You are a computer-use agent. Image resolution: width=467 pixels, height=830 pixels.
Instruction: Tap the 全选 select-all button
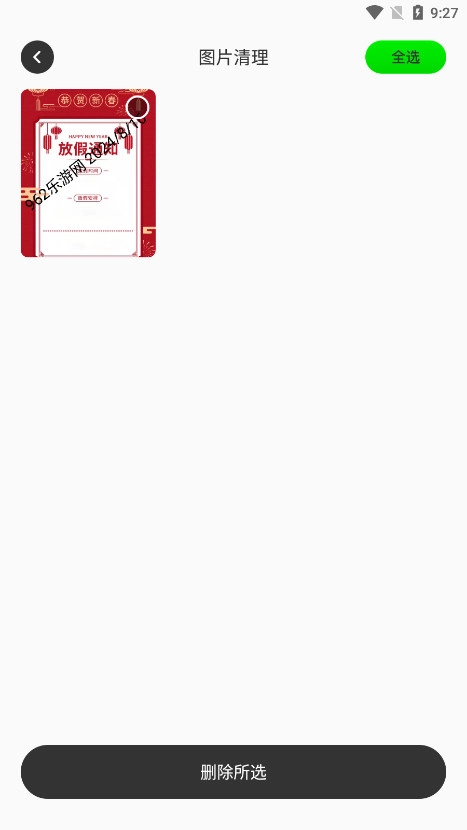(406, 57)
